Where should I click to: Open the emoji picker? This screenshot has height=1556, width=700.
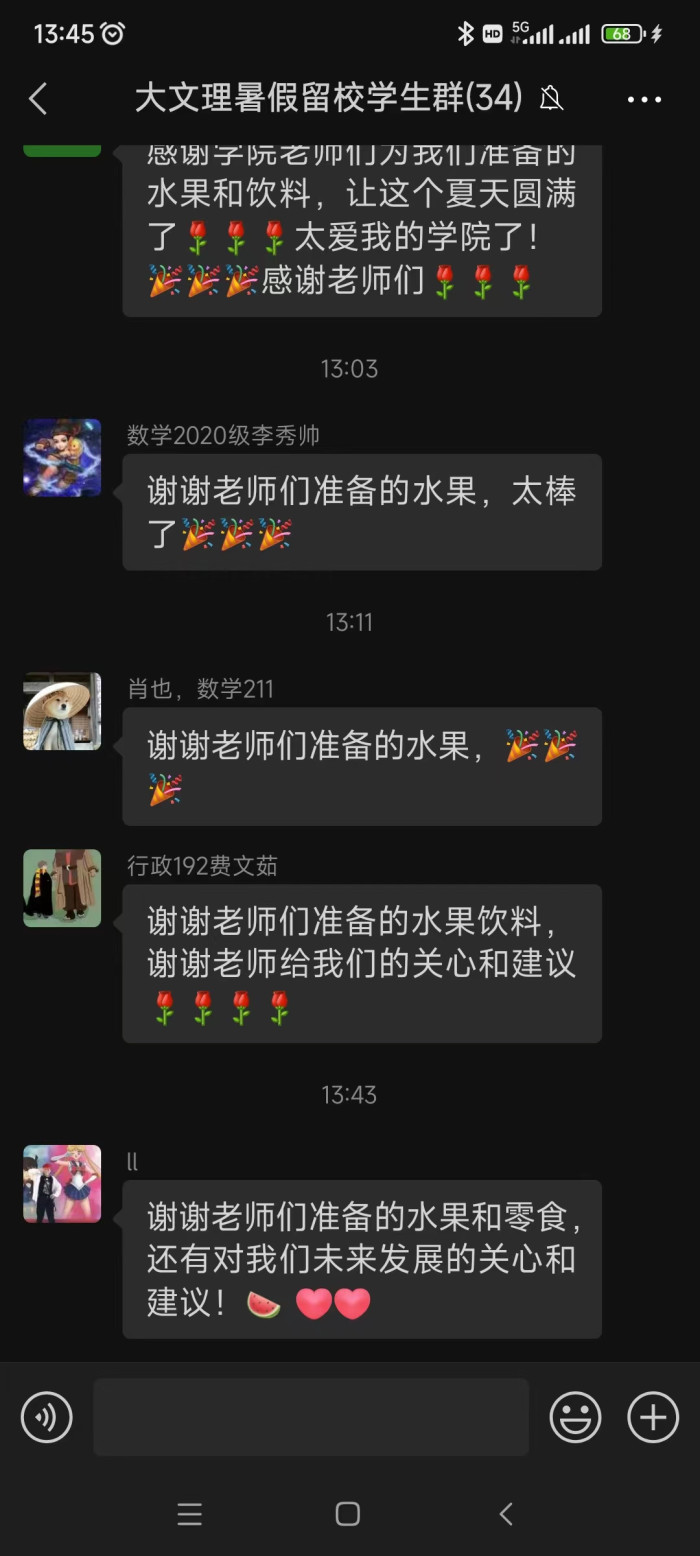(x=575, y=1417)
